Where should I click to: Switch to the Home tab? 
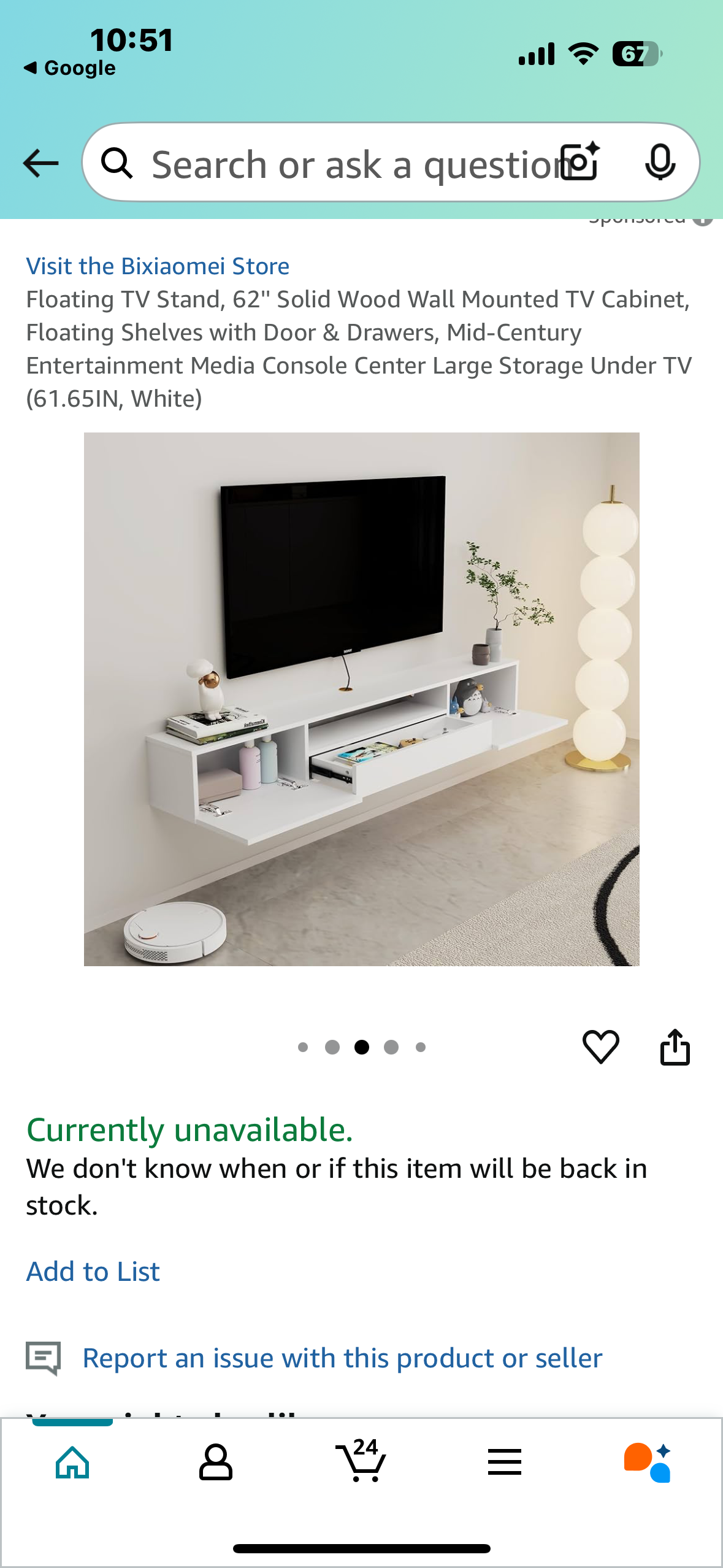[x=72, y=1462]
